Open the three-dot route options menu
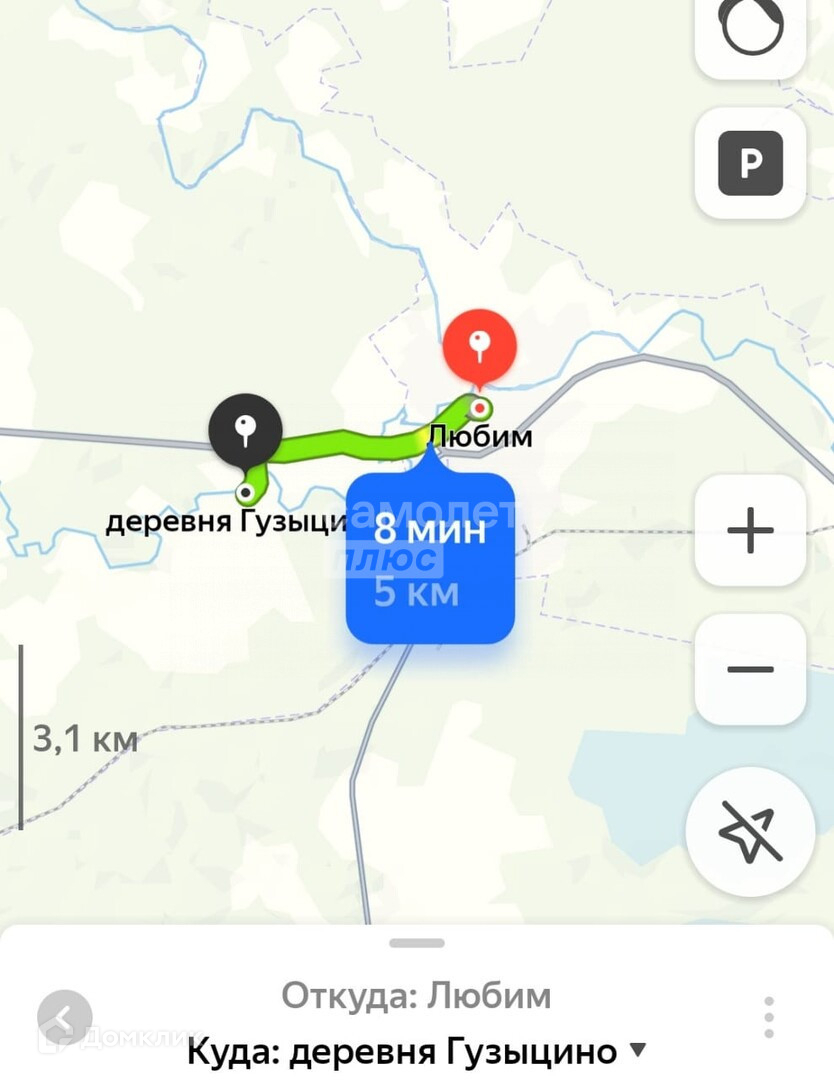This screenshot has width=834, height=1080. coord(768,1017)
